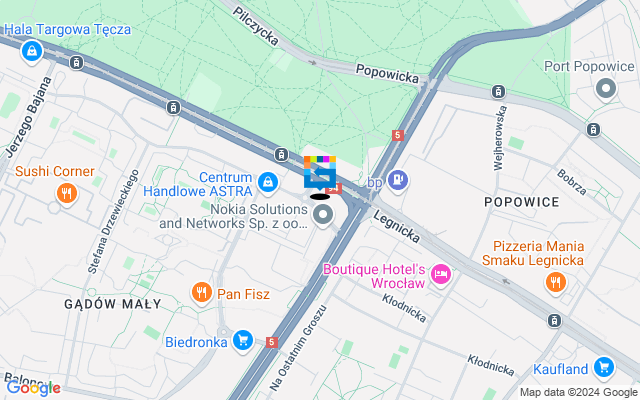Tap the bp gas station marker
This screenshot has width=640, height=400.
399,181
